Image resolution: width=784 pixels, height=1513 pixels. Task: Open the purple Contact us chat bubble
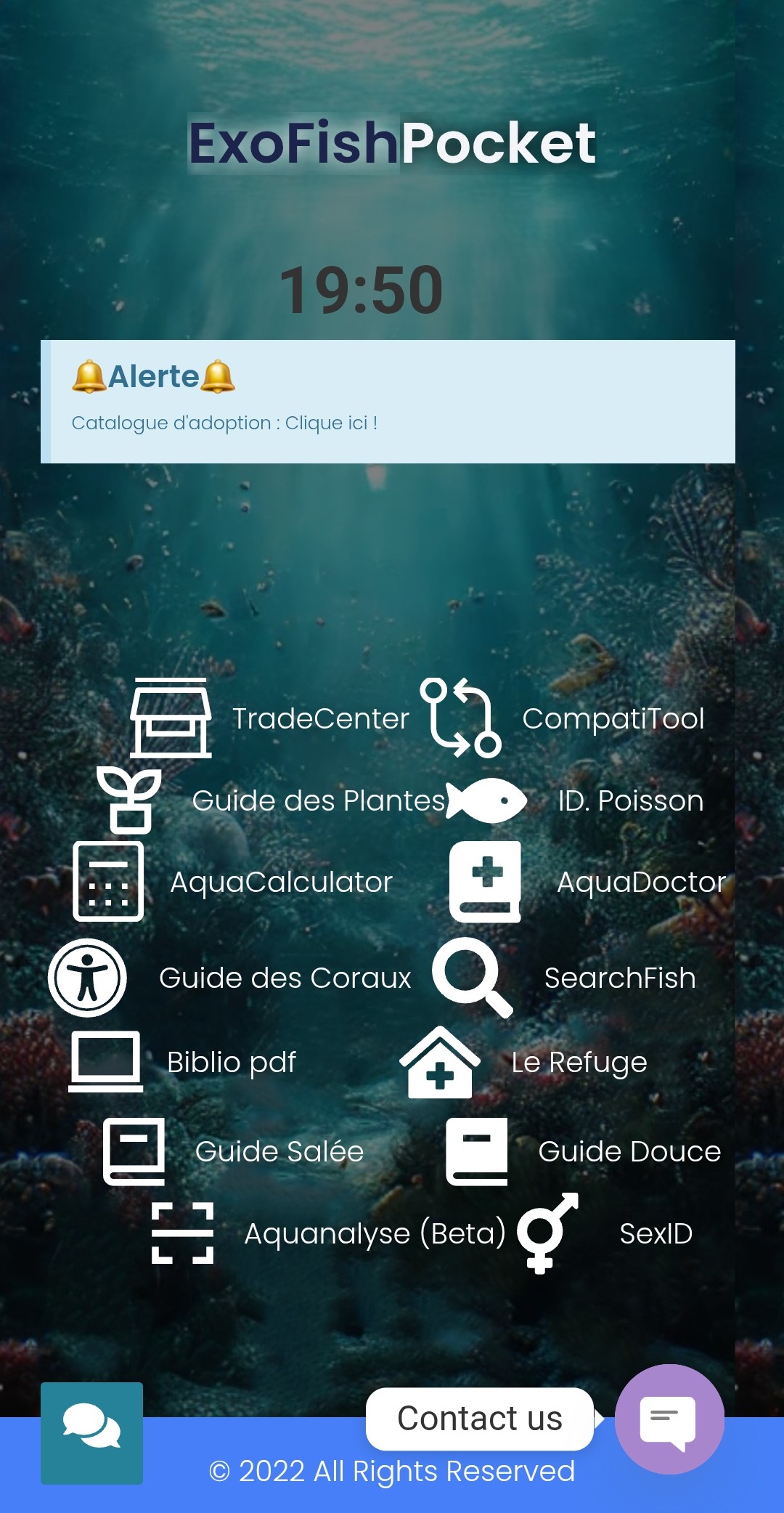point(669,1419)
